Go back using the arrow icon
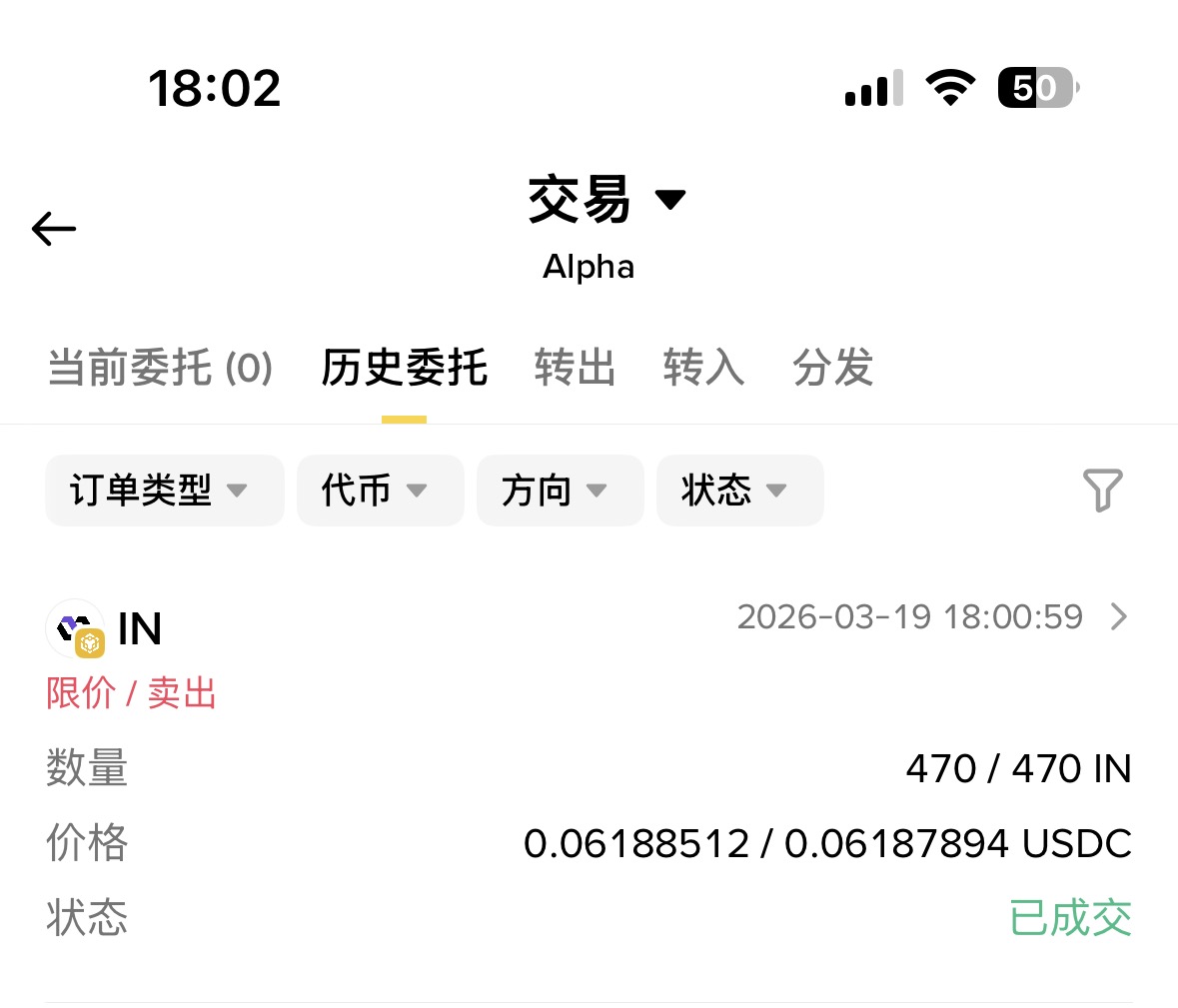 tap(54, 229)
